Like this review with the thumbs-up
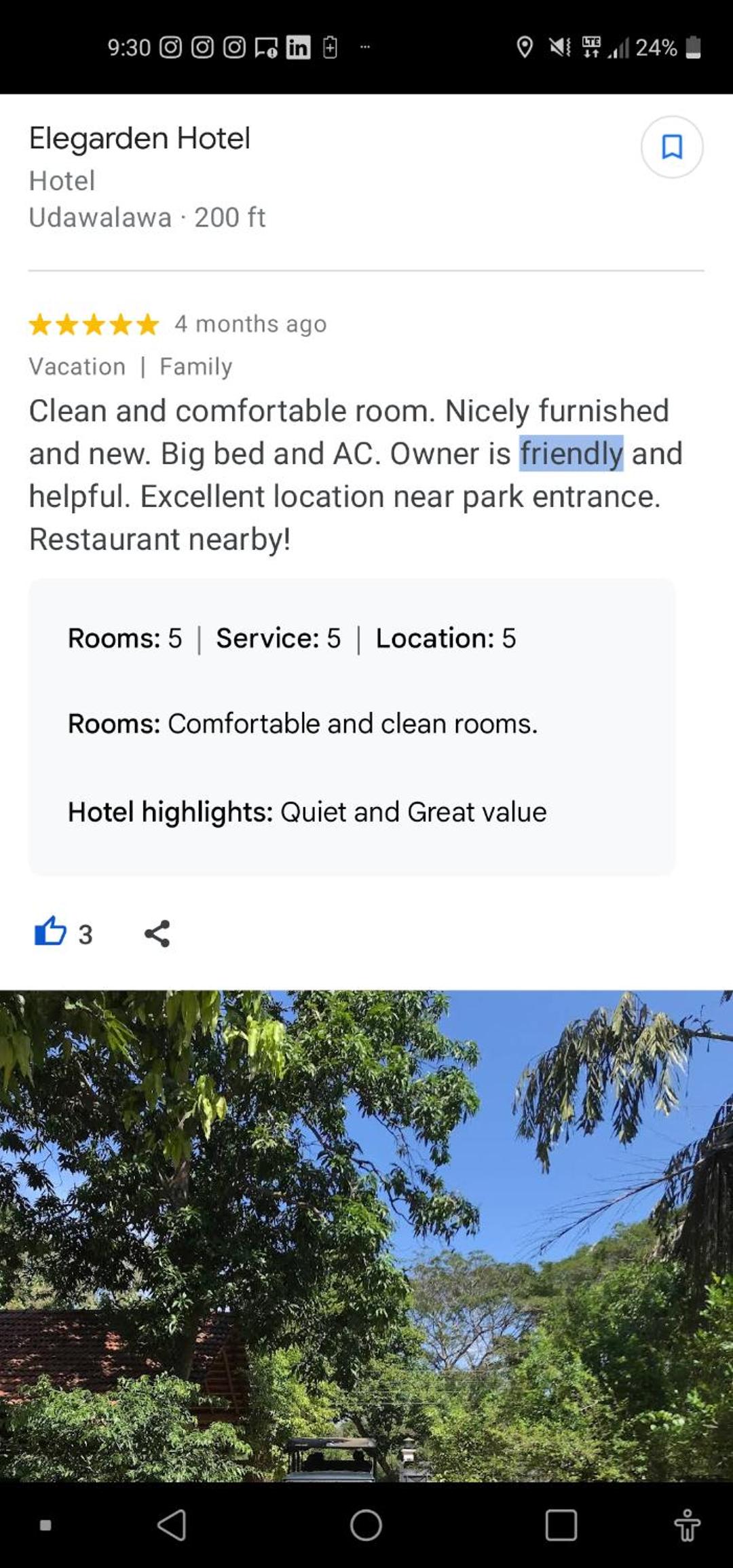The width and height of the screenshot is (733, 1568). [51, 932]
